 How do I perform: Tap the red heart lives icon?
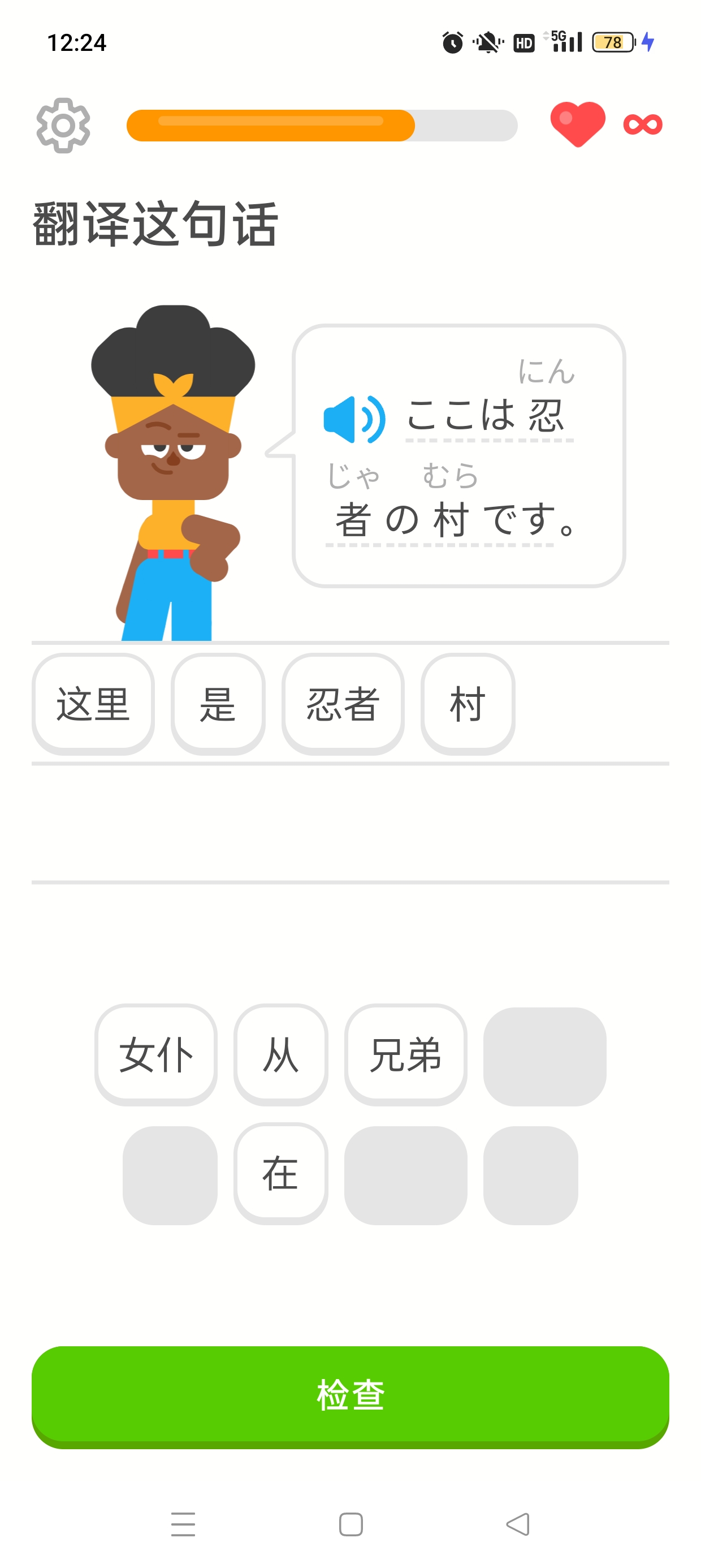pyautogui.click(x=577, y=124)
